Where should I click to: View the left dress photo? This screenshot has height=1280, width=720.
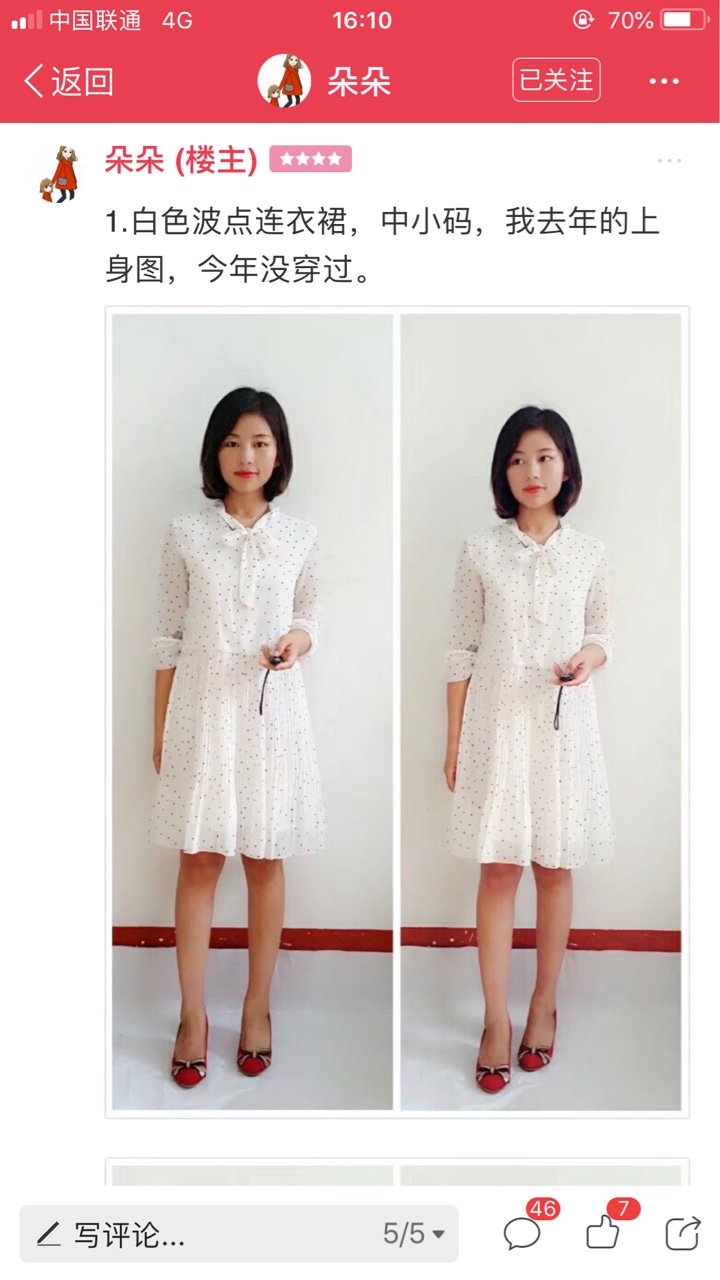tap(252, 711)
